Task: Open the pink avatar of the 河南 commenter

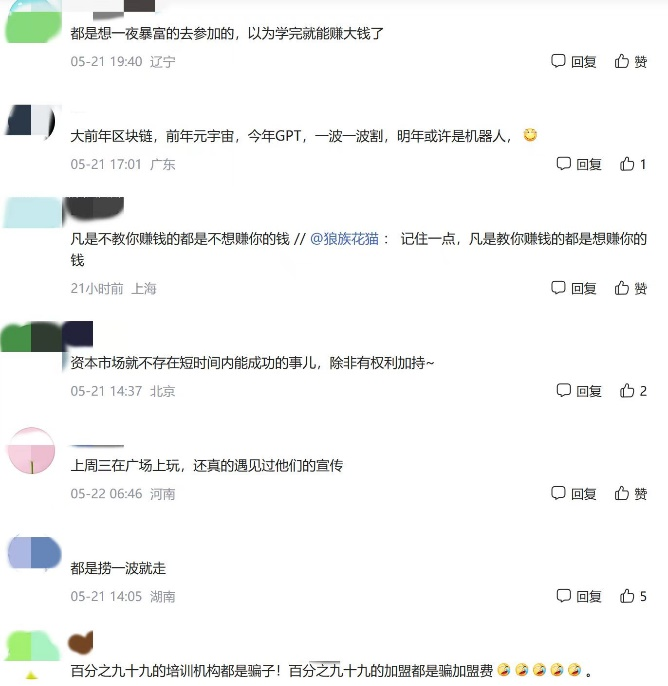Action: [x=31, y=449]
